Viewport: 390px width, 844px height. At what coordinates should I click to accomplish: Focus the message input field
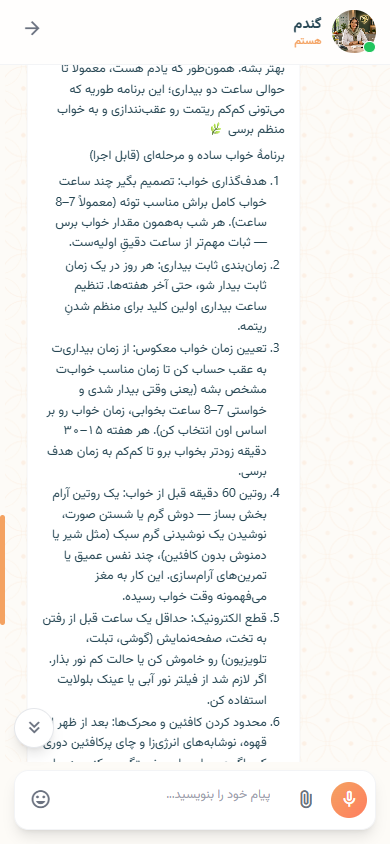tap(172, 795)
